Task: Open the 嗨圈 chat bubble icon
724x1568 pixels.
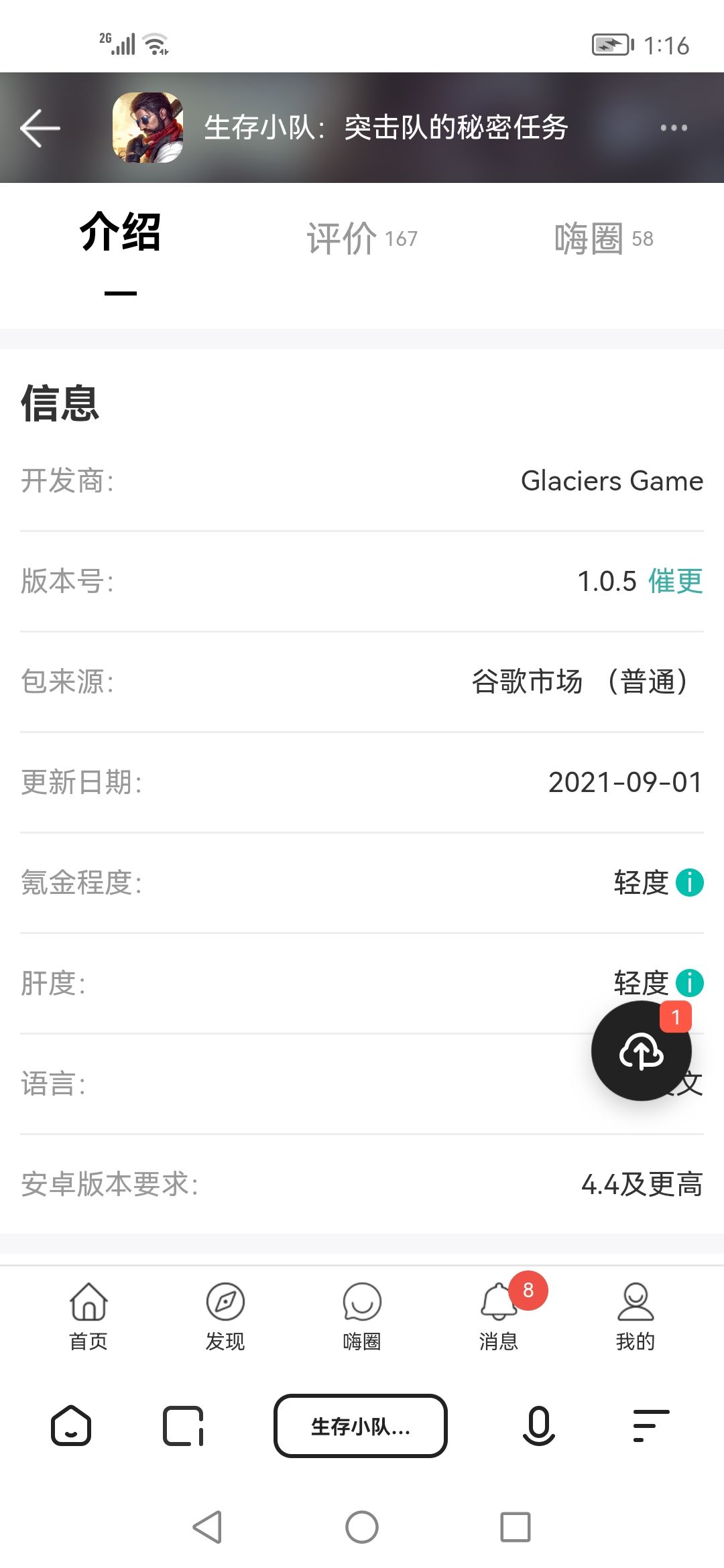Action: (362, 1310)
